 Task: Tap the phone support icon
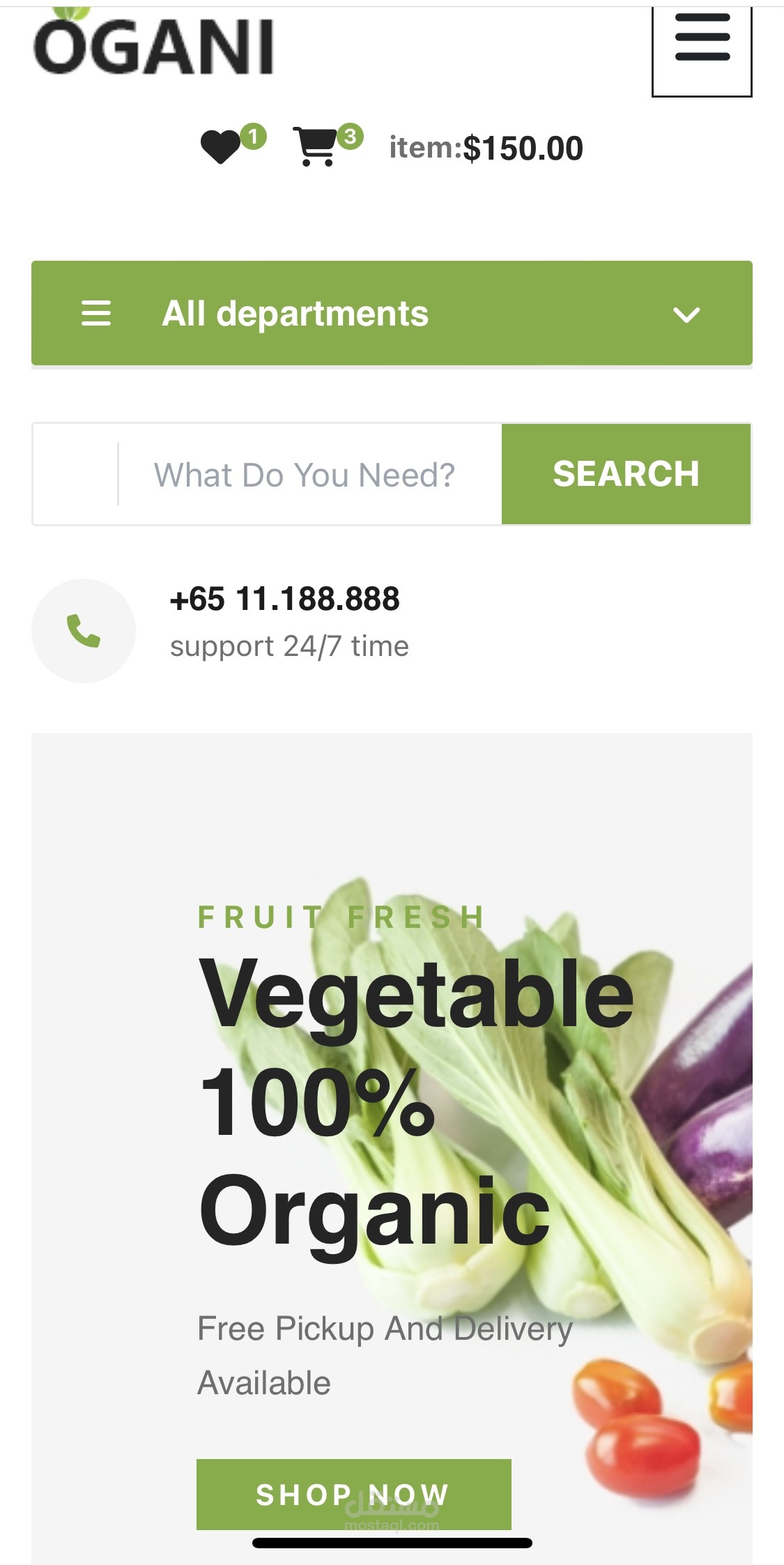click(84, 631)
